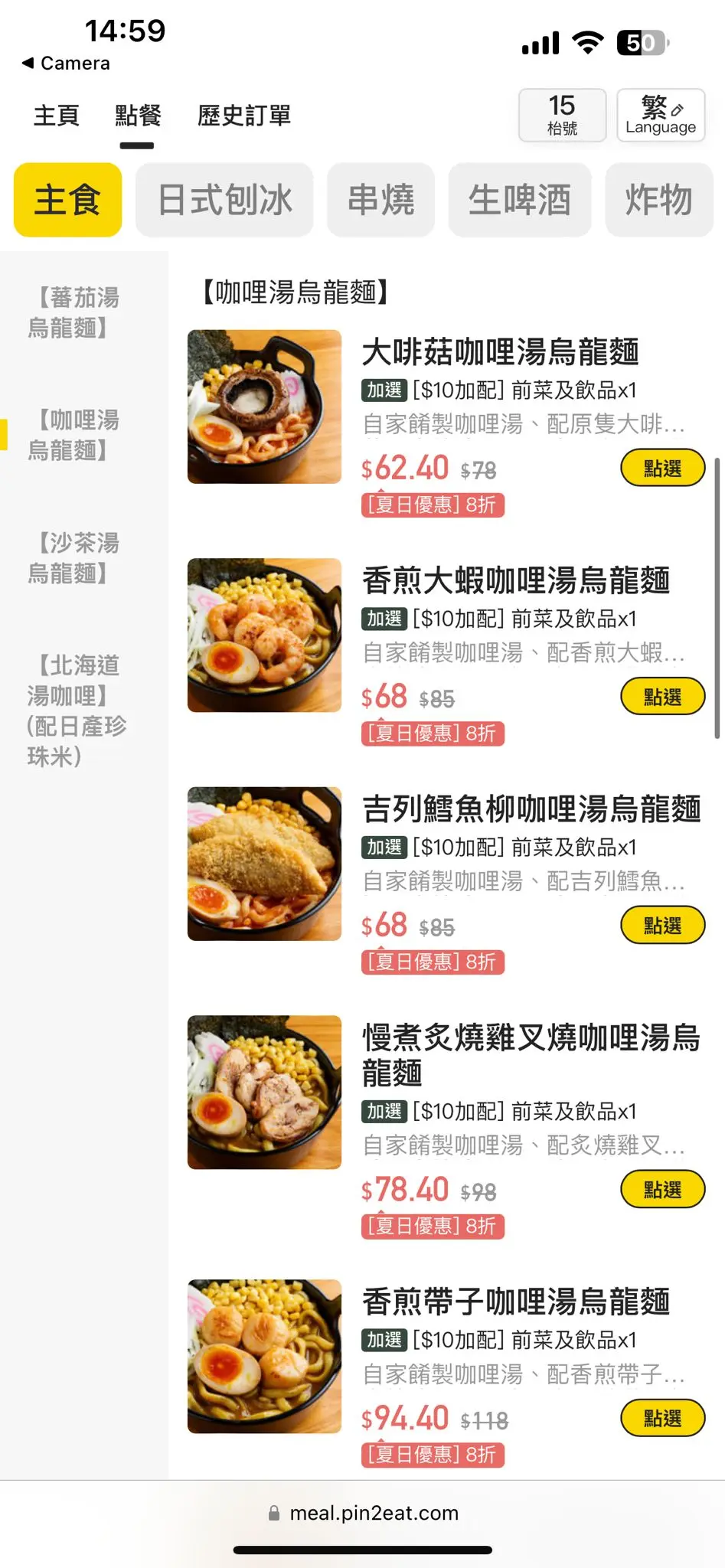Choose 點選 for 香煎大蝦咖哩湯烏龍麵
Viewport: 725px width, 1568px height.
(x=662, y=696)
